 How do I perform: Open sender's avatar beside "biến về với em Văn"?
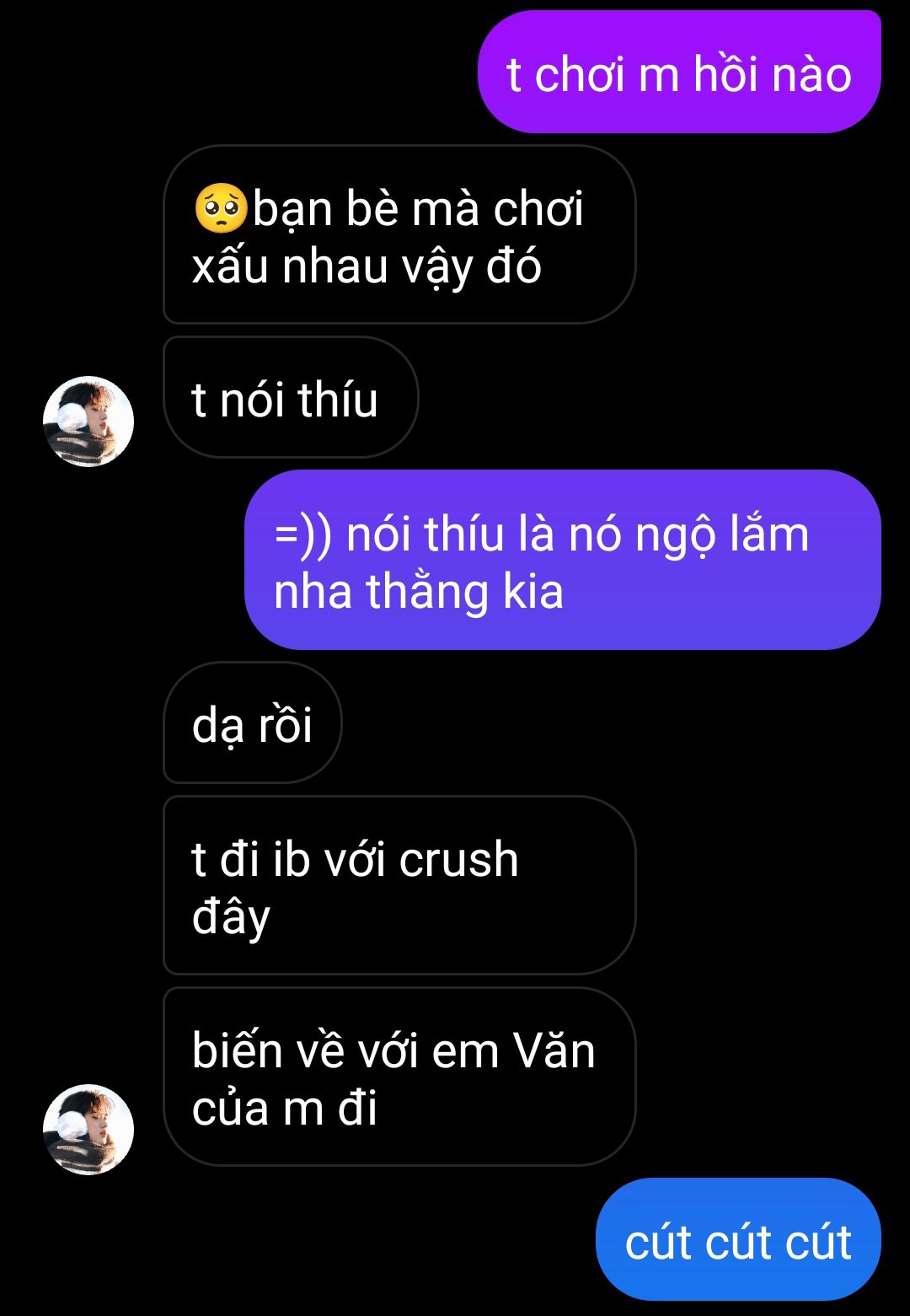[x=88, y=1130]
